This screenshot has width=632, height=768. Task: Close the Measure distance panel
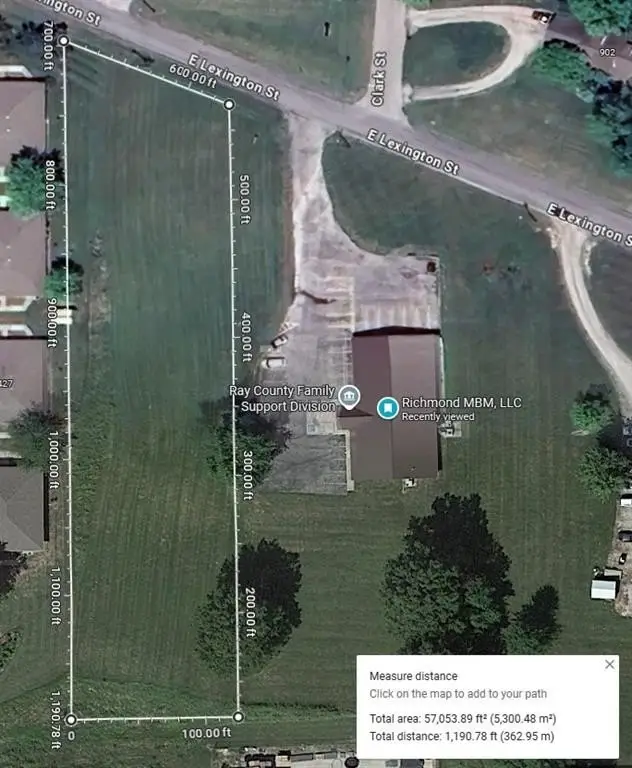click(x=610, y=664)
